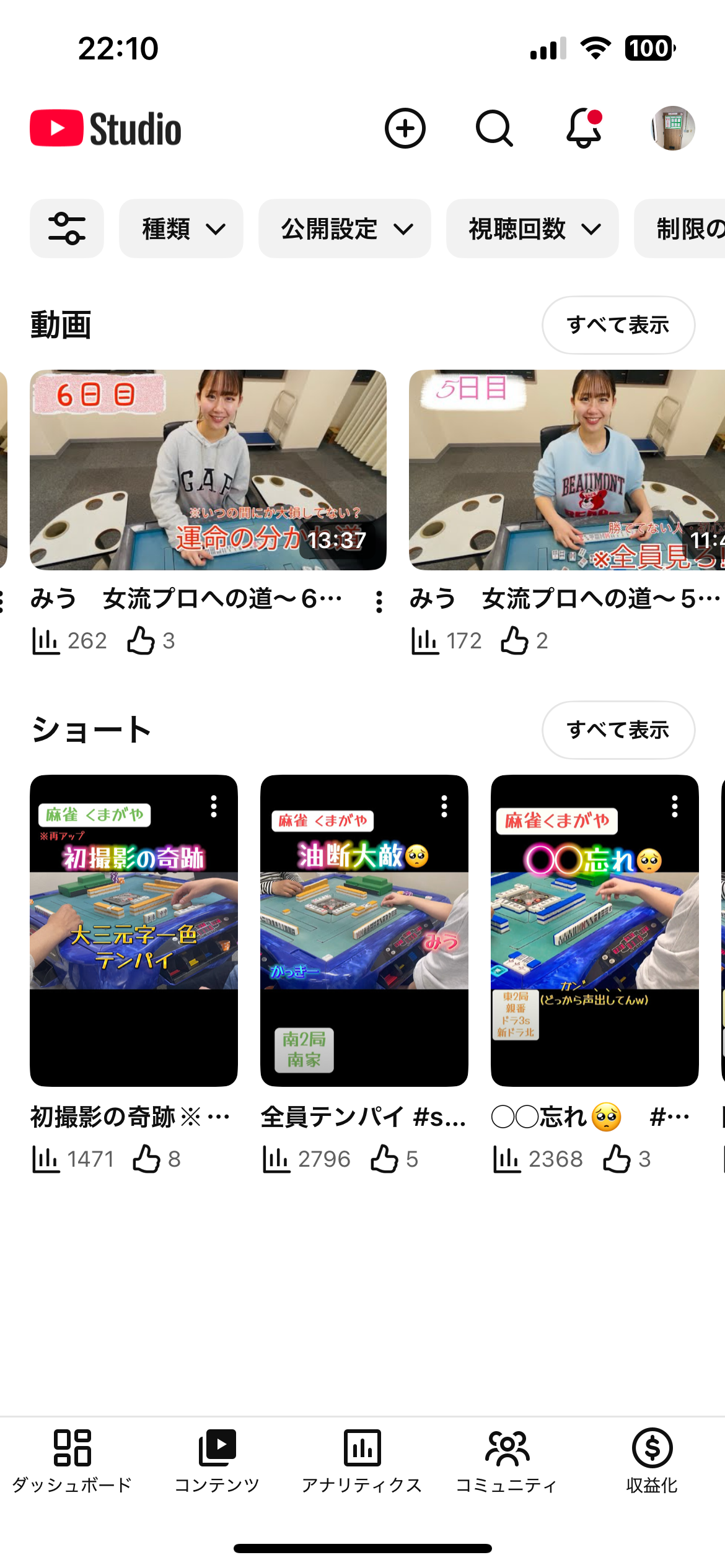Open the 5日目 video thumbnail
Screen dimensions: 725x1568
(566, 469)
